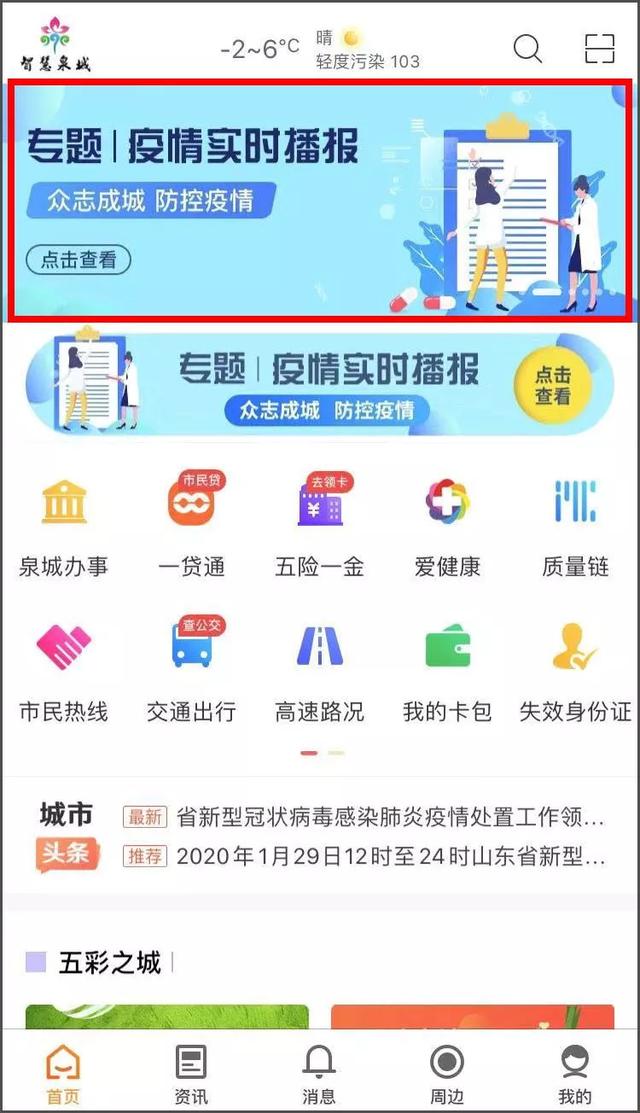This screenshot has height=1113, width=640.
Task: Open the search magnifier icon
Action: [x=527, y=47]
